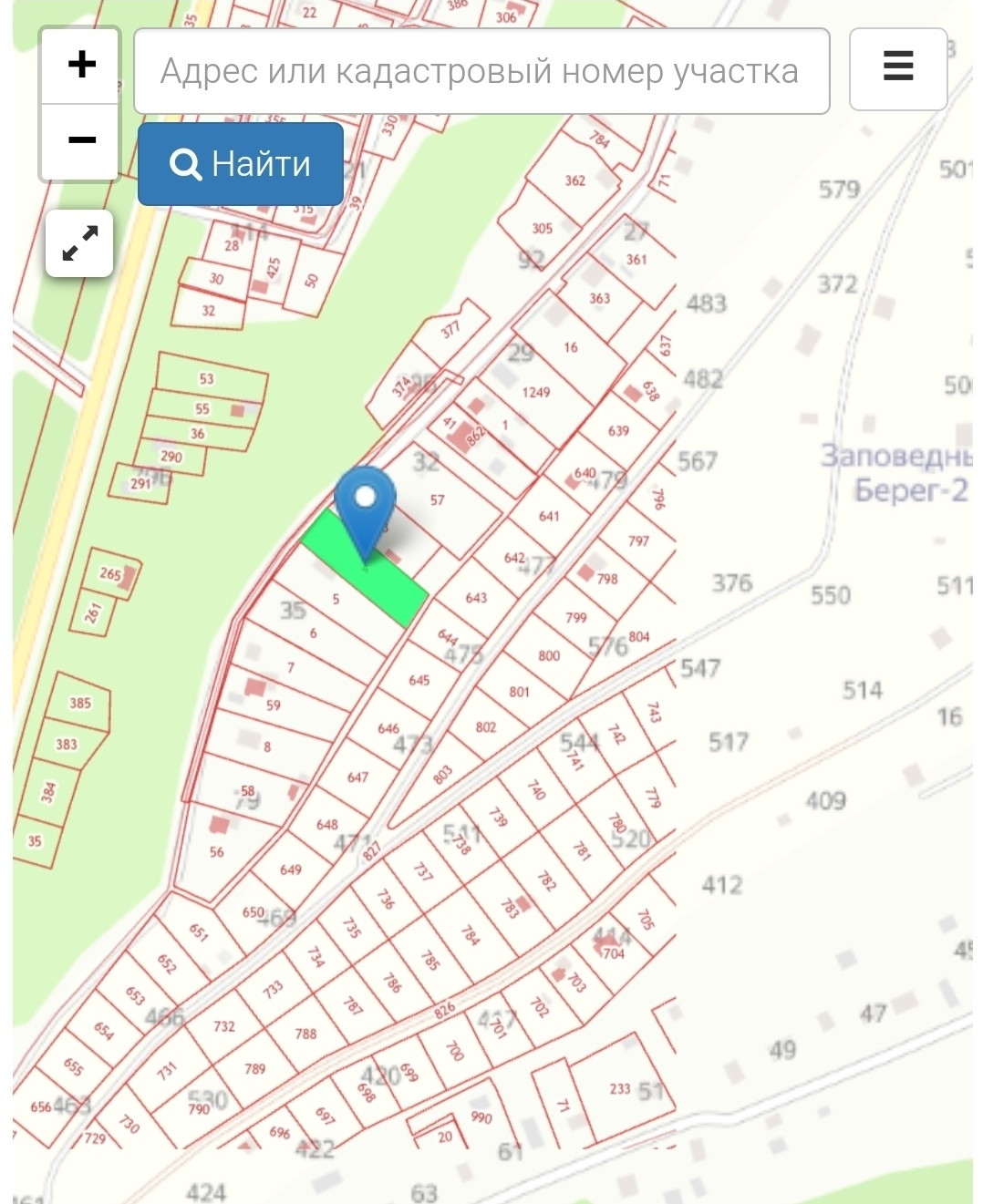The image size is (983, 1204).
Task: Expand the map to fullscreen
Action: [x=79, y=243]
